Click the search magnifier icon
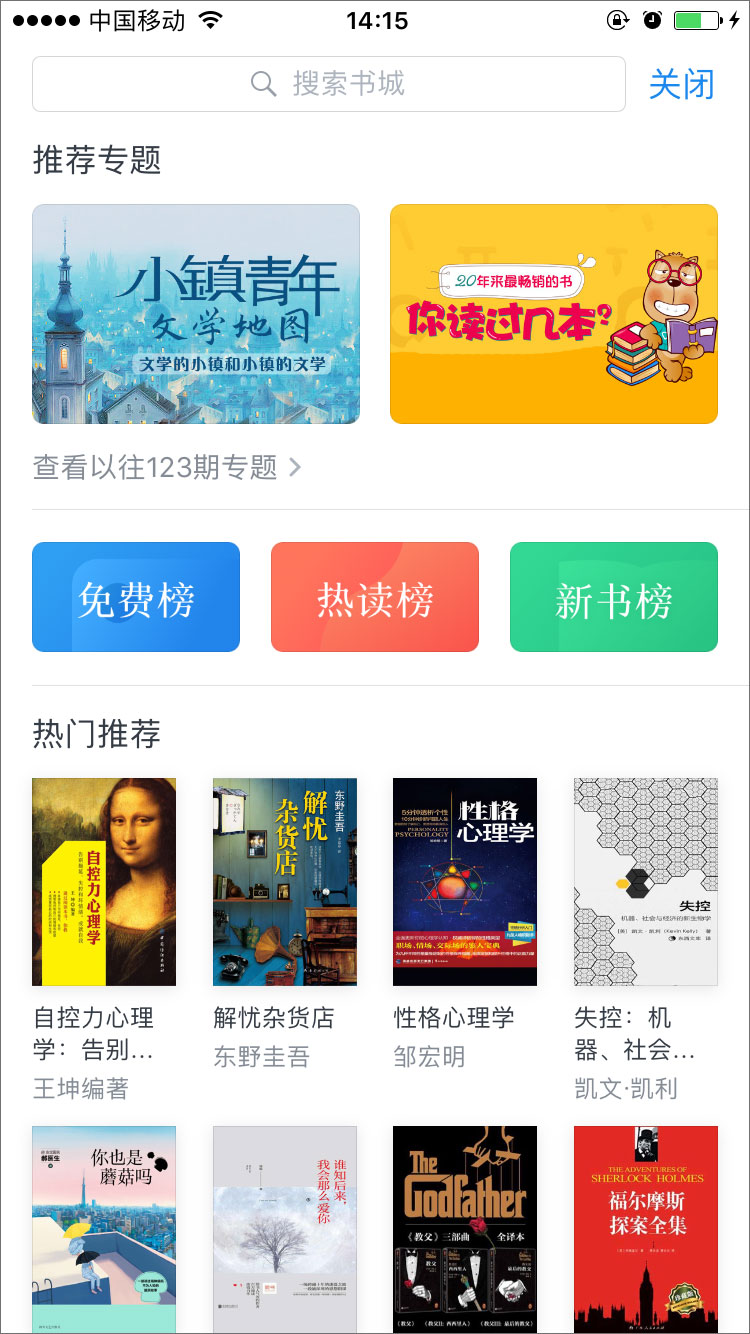 pyautogui.click(x=263, y=84)
